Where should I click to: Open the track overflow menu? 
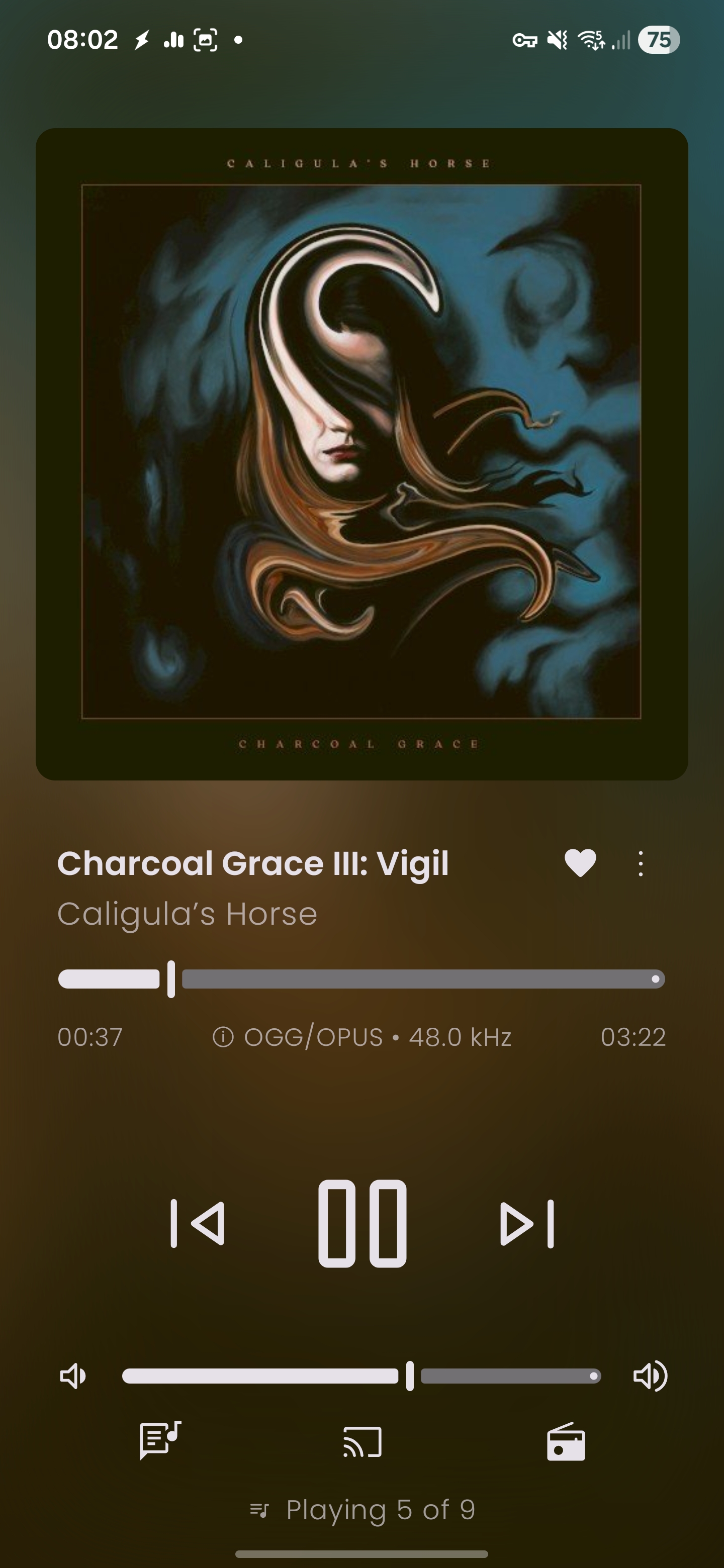point(640,863)
